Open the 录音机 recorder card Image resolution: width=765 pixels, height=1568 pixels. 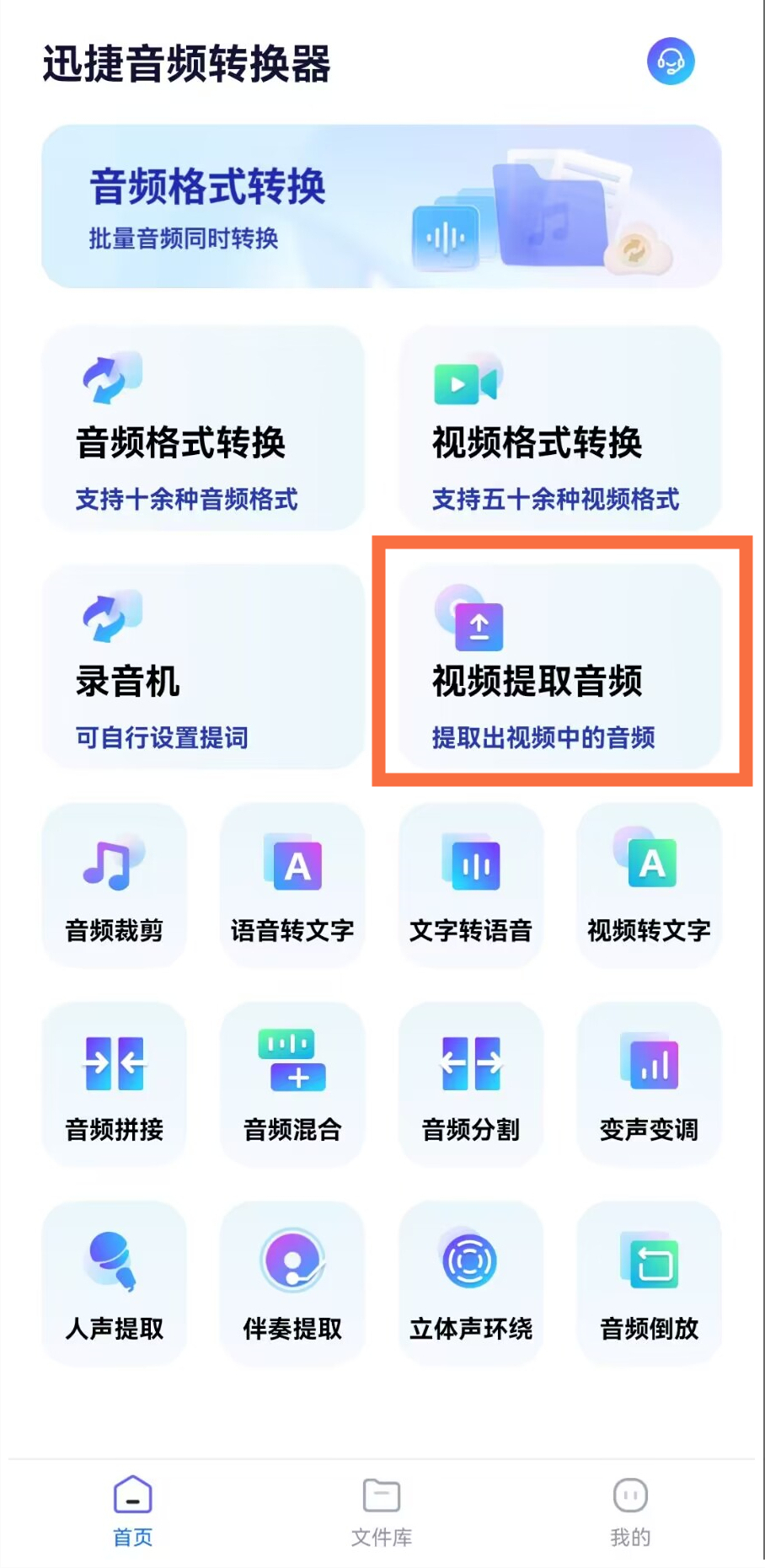[x=205, y=666]
